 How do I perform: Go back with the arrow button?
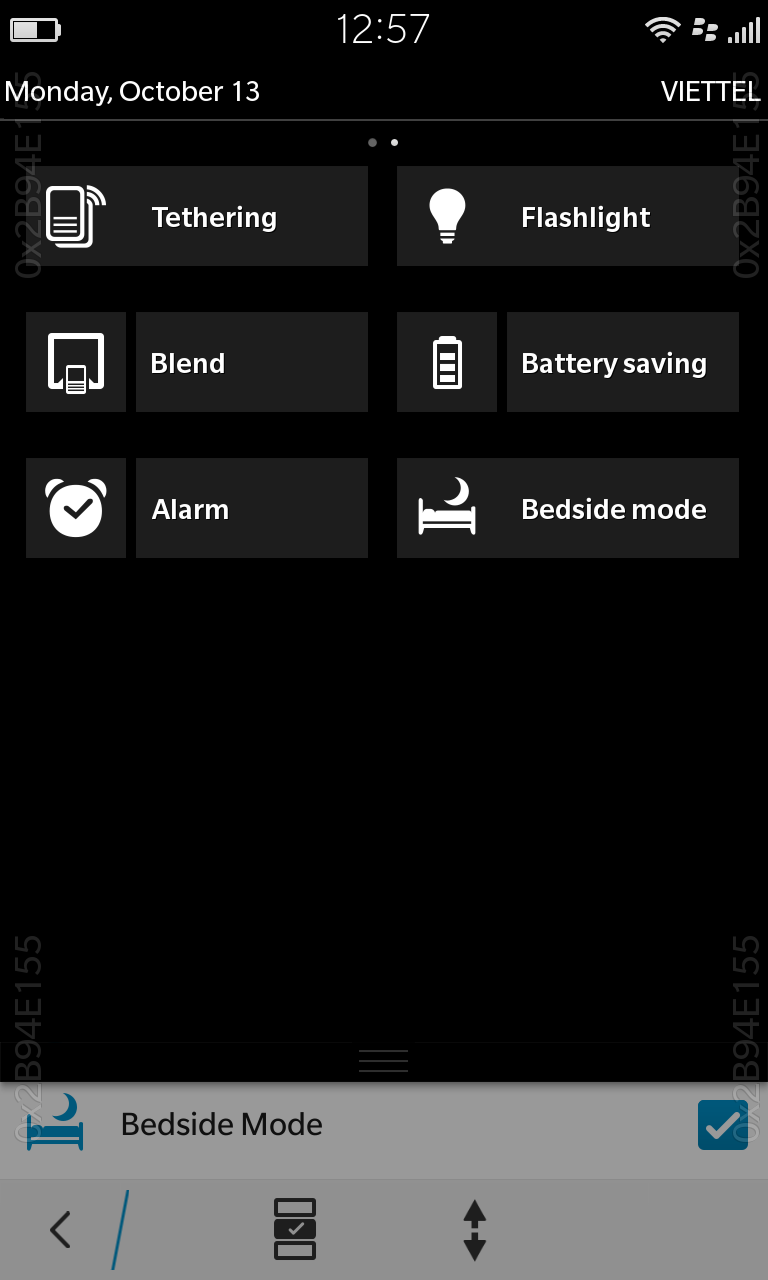[60, 1229]
